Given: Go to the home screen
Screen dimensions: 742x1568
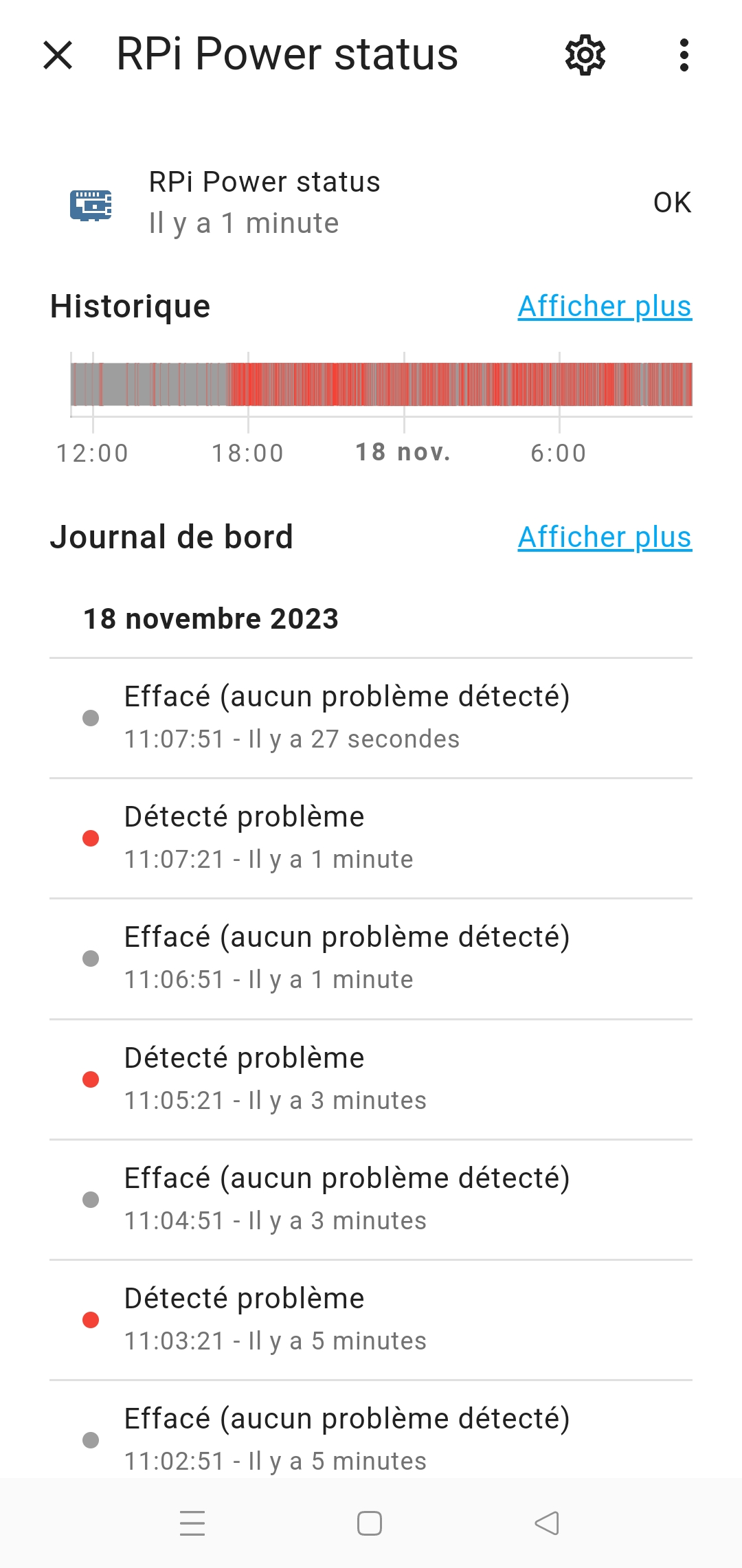Looking at the screenshot, I should coord(370,1523).
